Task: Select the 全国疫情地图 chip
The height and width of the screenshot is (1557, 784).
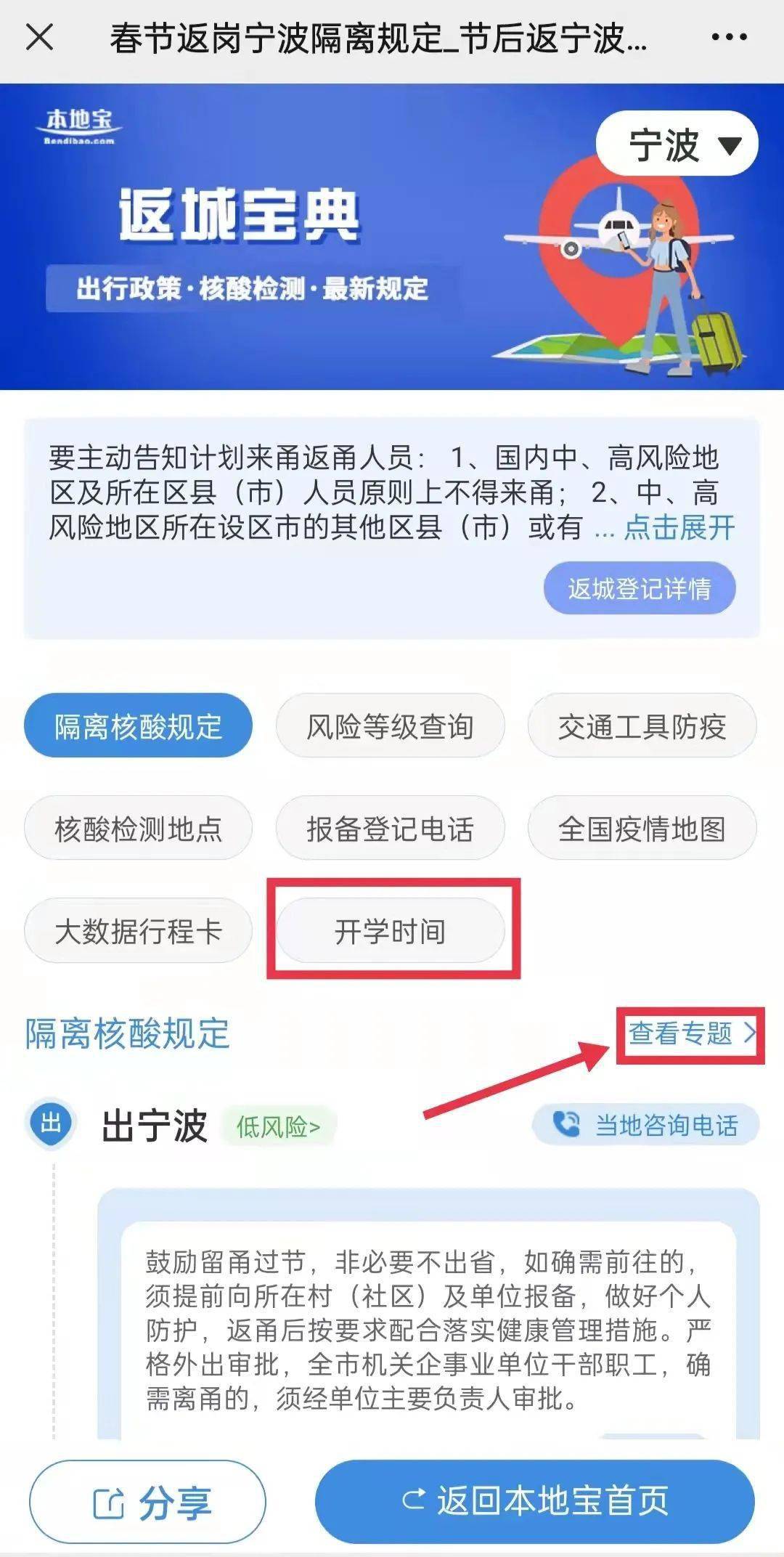Action: coord(642,829)
